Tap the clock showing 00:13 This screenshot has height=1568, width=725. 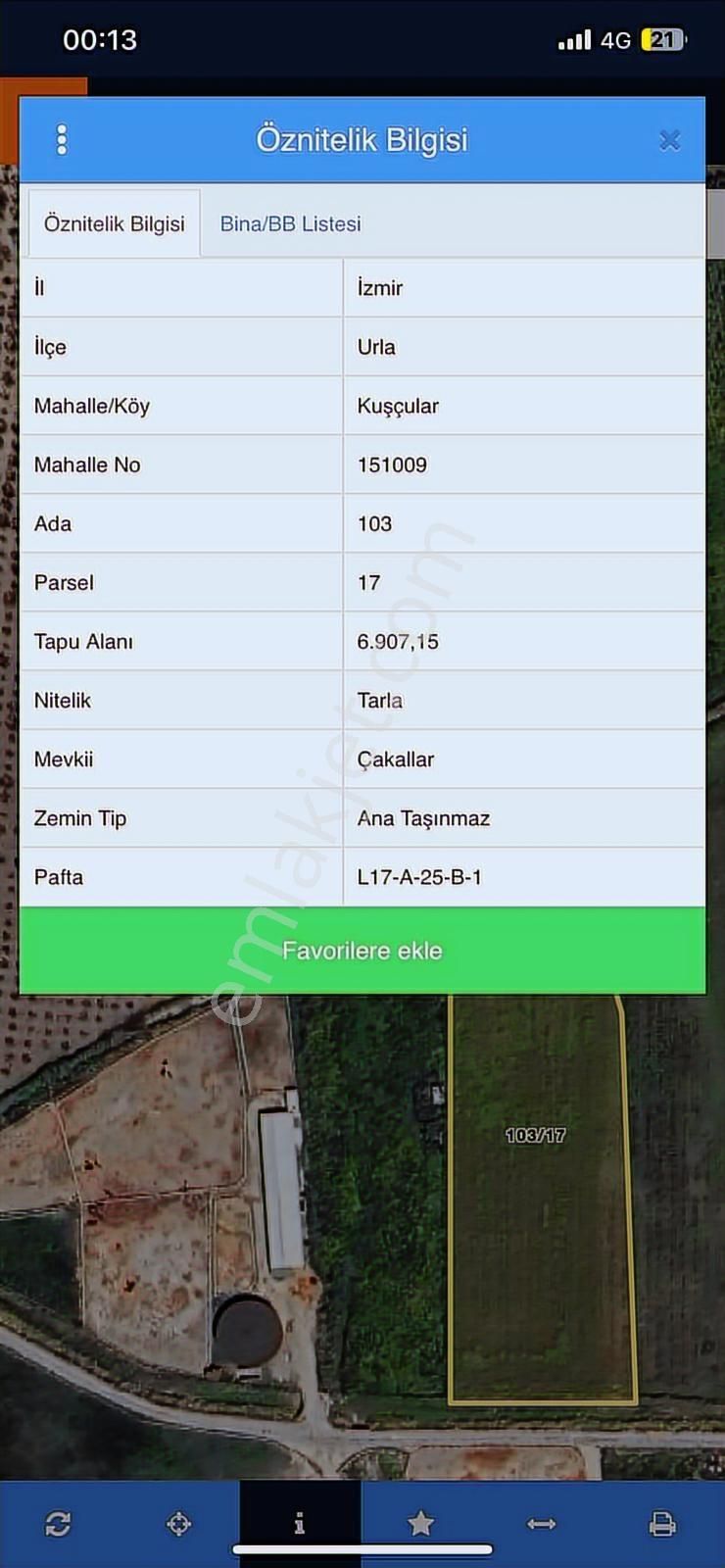point(102,39)
